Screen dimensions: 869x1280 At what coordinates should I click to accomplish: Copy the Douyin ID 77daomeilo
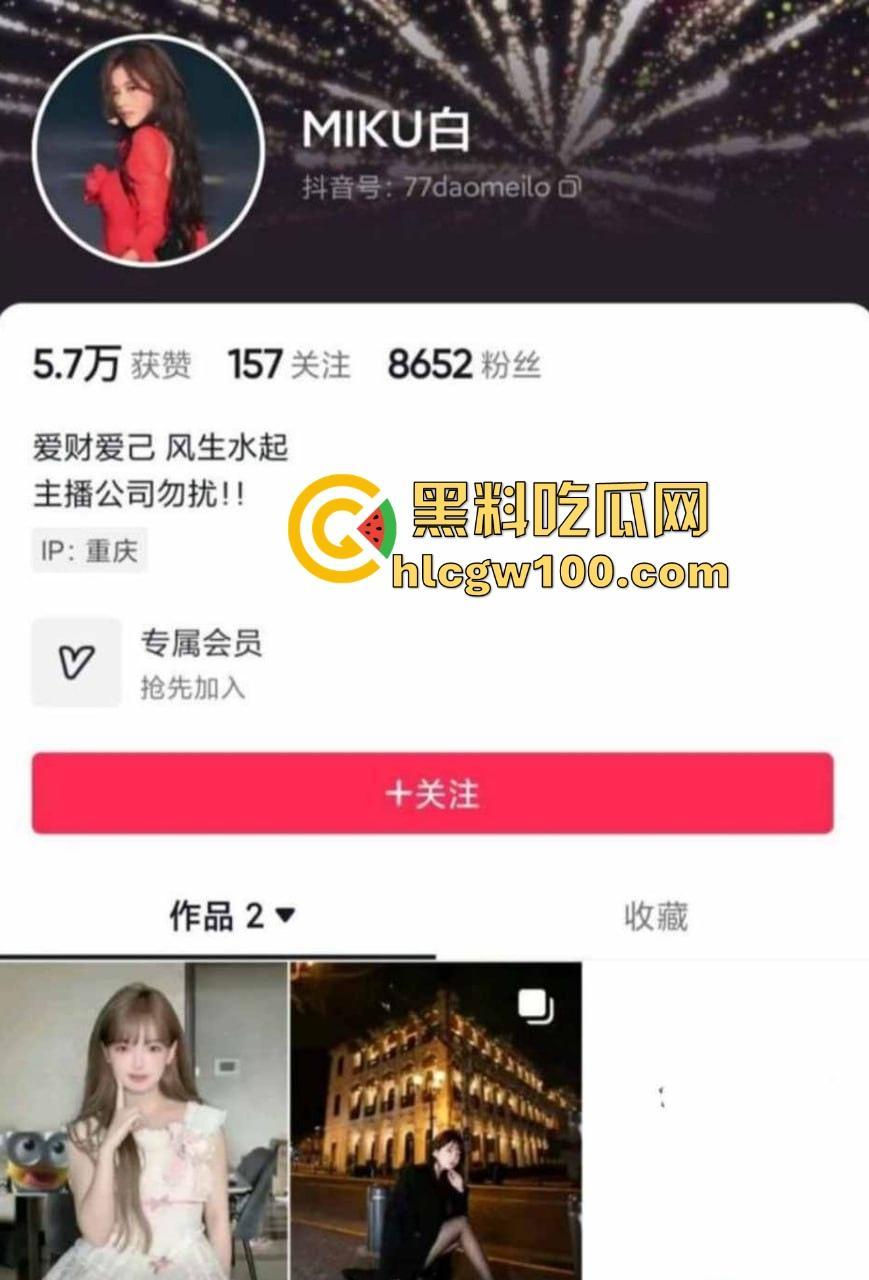click(570, 187)
